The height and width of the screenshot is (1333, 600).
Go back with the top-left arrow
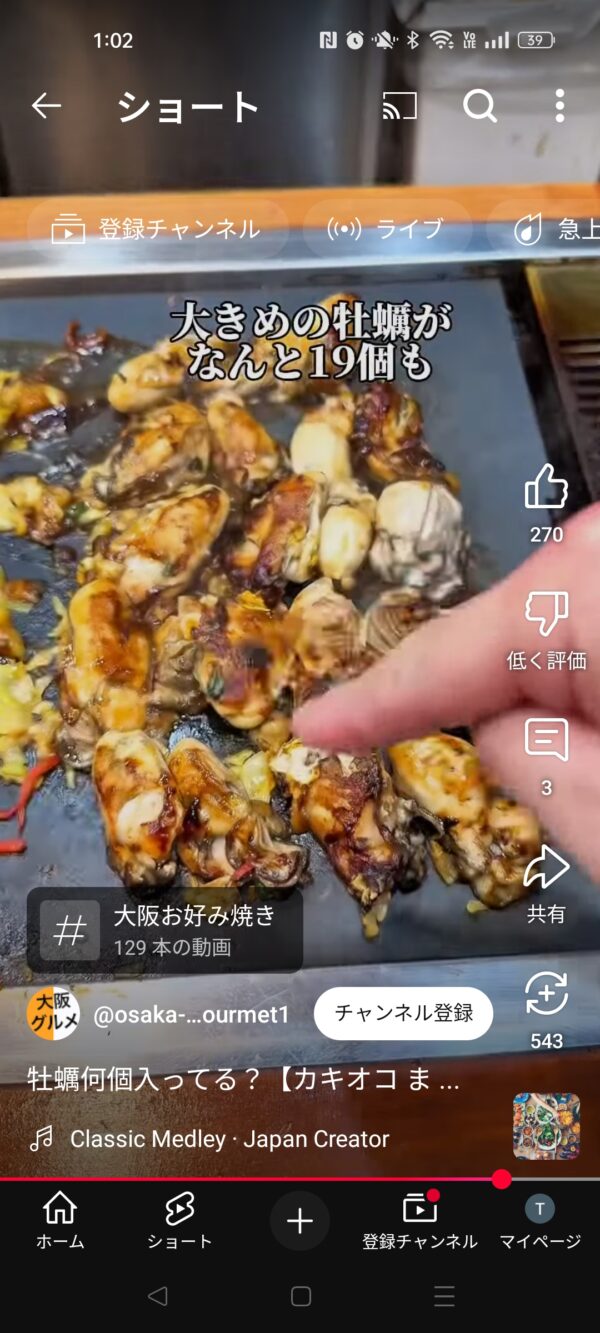coord(46,105)
